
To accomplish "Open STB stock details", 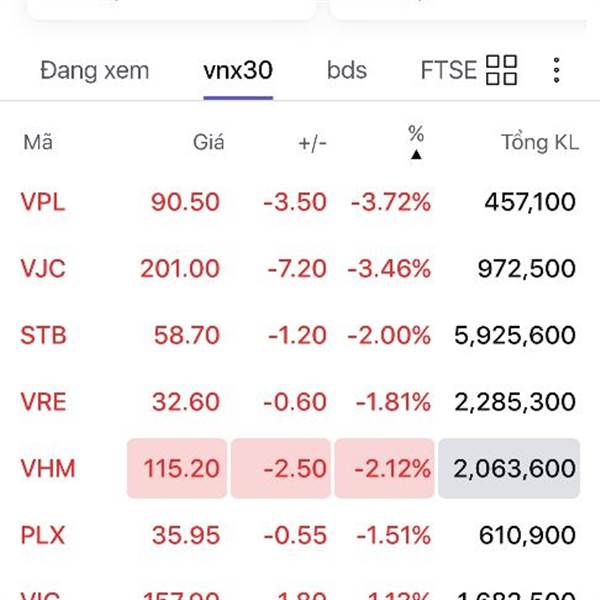I will tap(43, 335).
